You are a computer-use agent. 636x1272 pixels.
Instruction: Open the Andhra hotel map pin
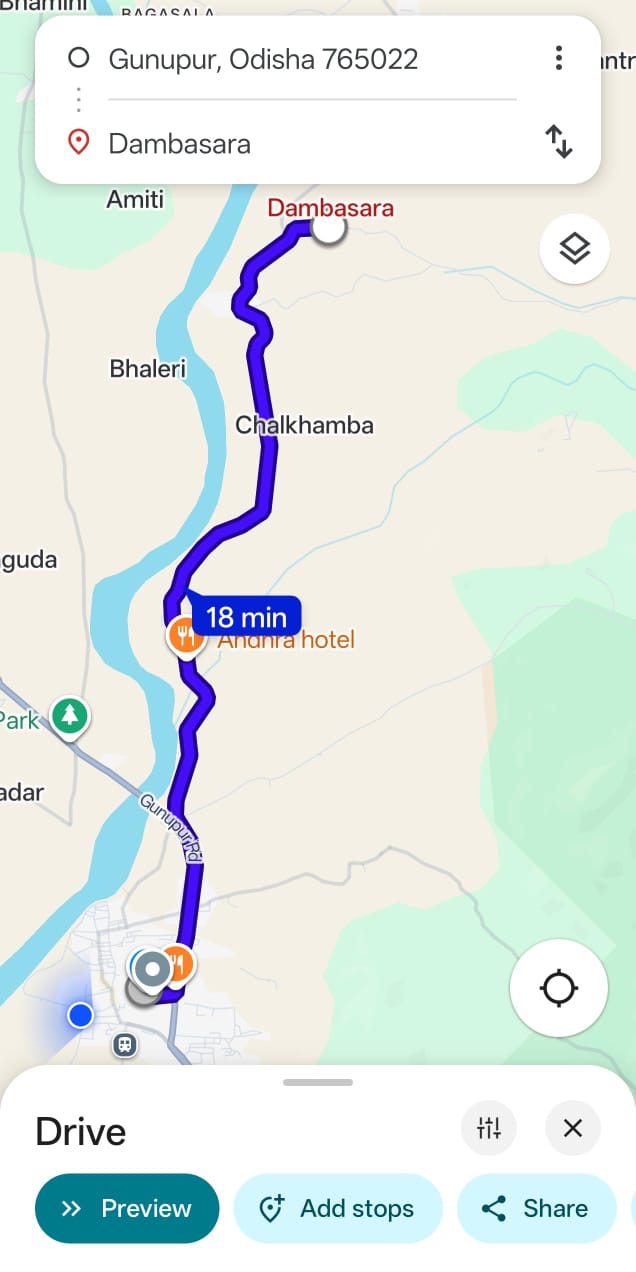point(185,636)
